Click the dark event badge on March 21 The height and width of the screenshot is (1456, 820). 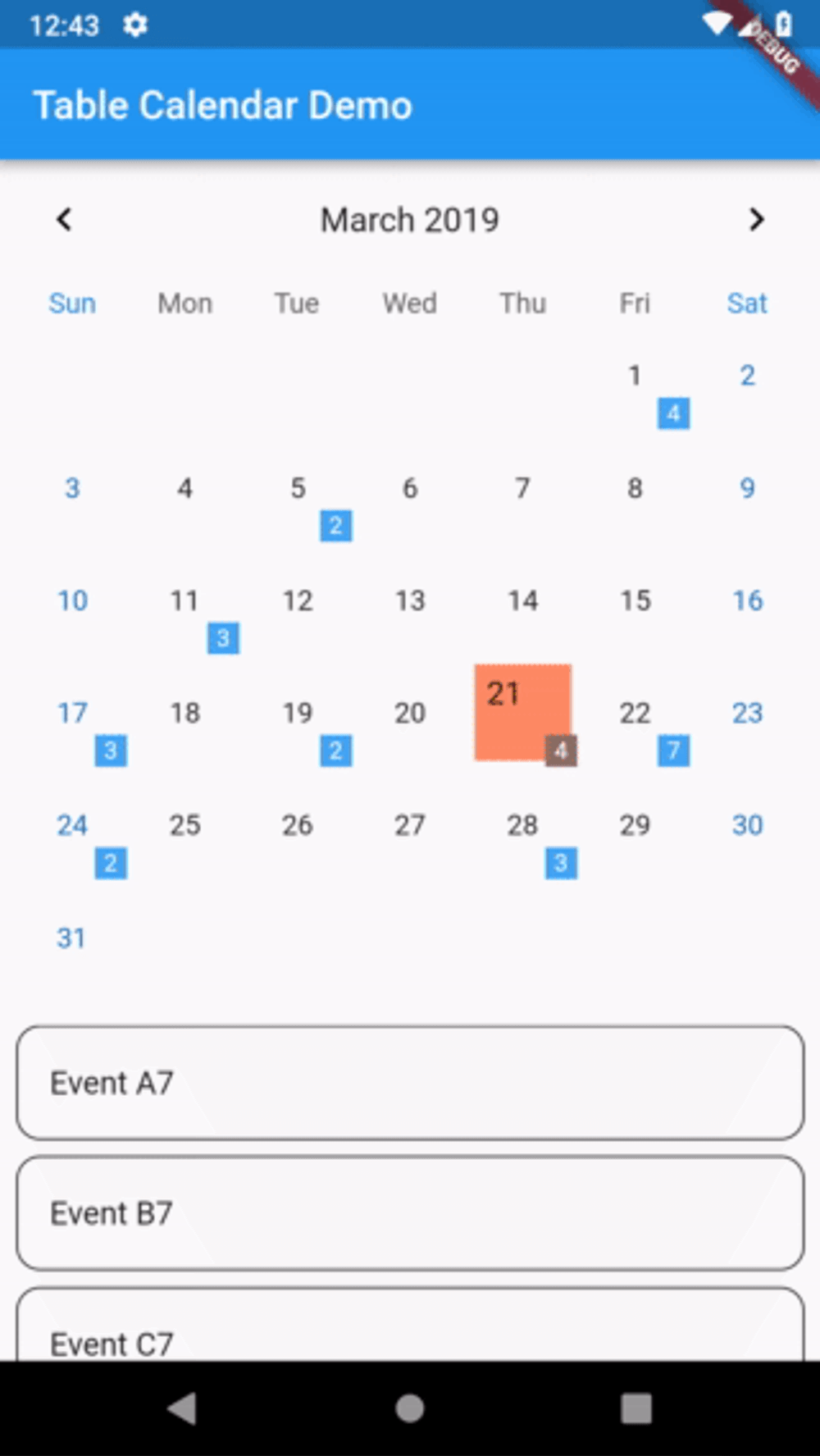click(x=561, y=749)
